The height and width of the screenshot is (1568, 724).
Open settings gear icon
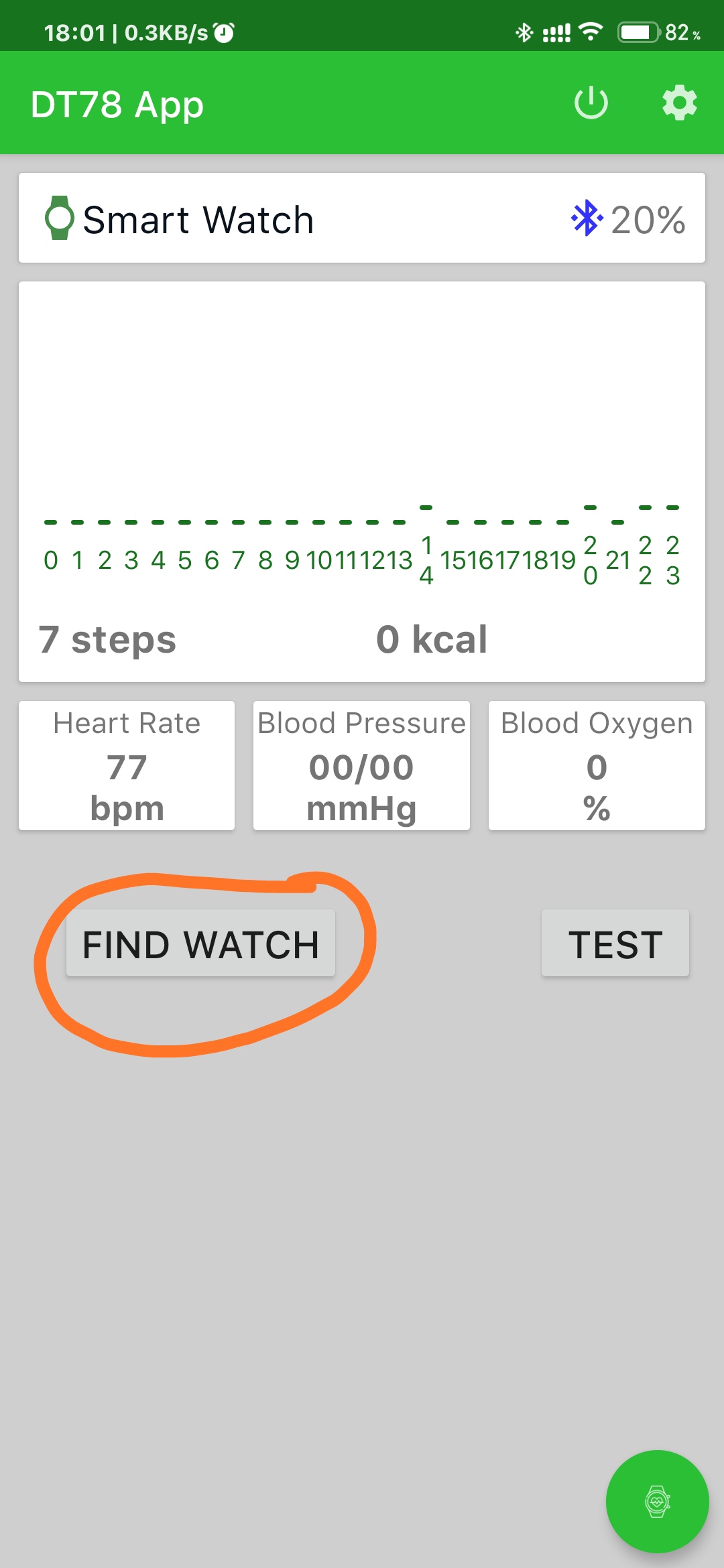click(x=679, y=103)
